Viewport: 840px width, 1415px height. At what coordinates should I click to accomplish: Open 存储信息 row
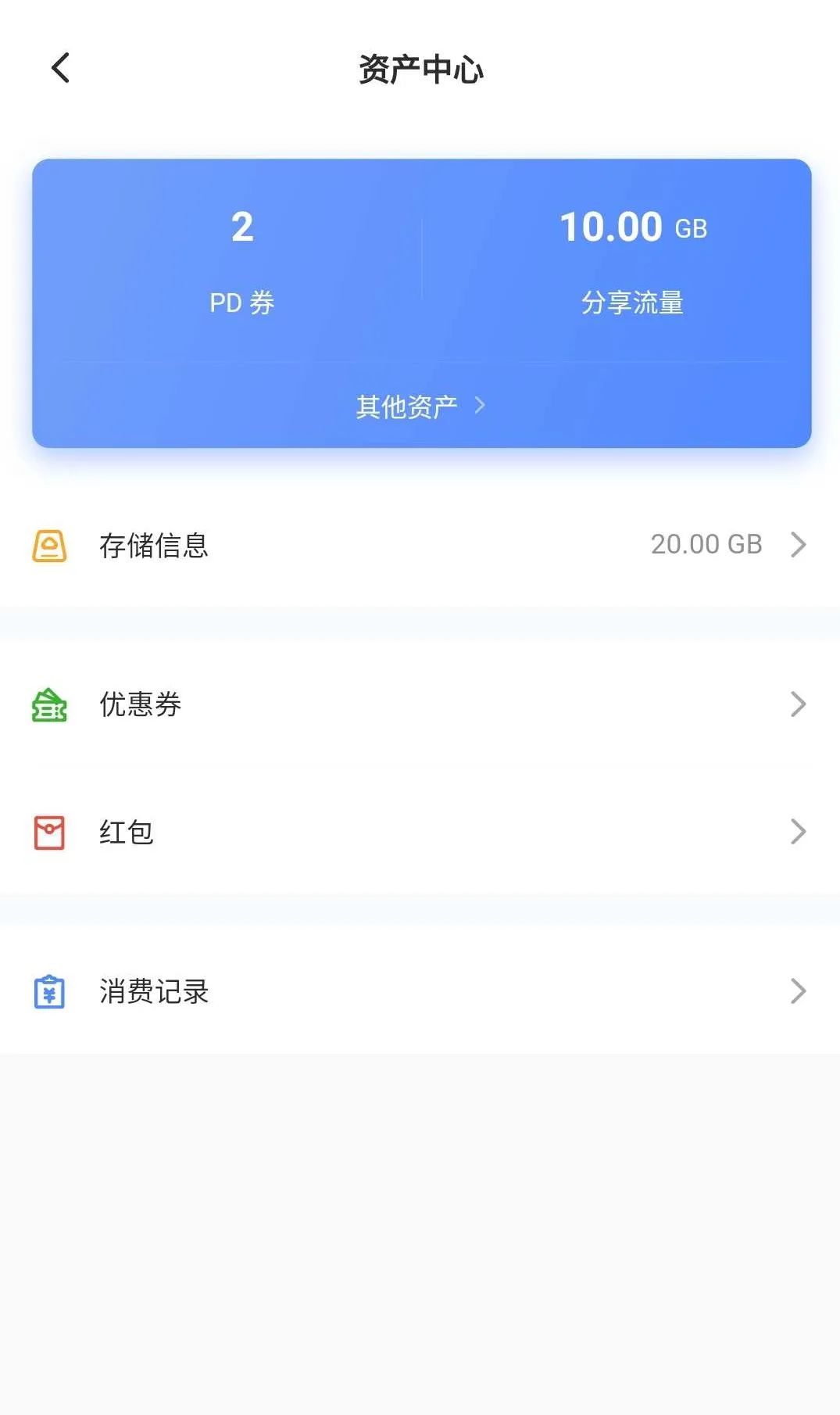[420, 545]
